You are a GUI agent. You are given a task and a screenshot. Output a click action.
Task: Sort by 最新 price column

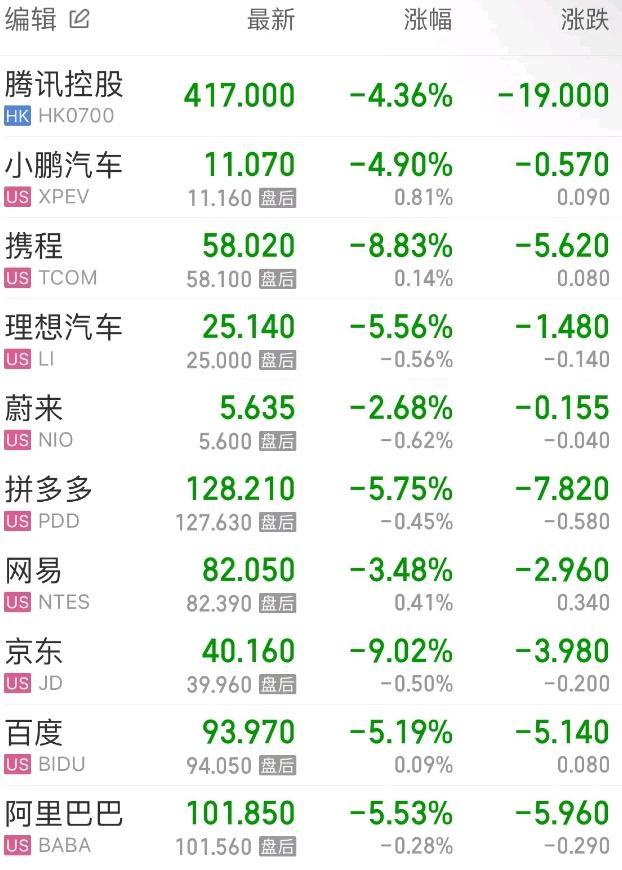pyautogui.click(x=271, y=20)
